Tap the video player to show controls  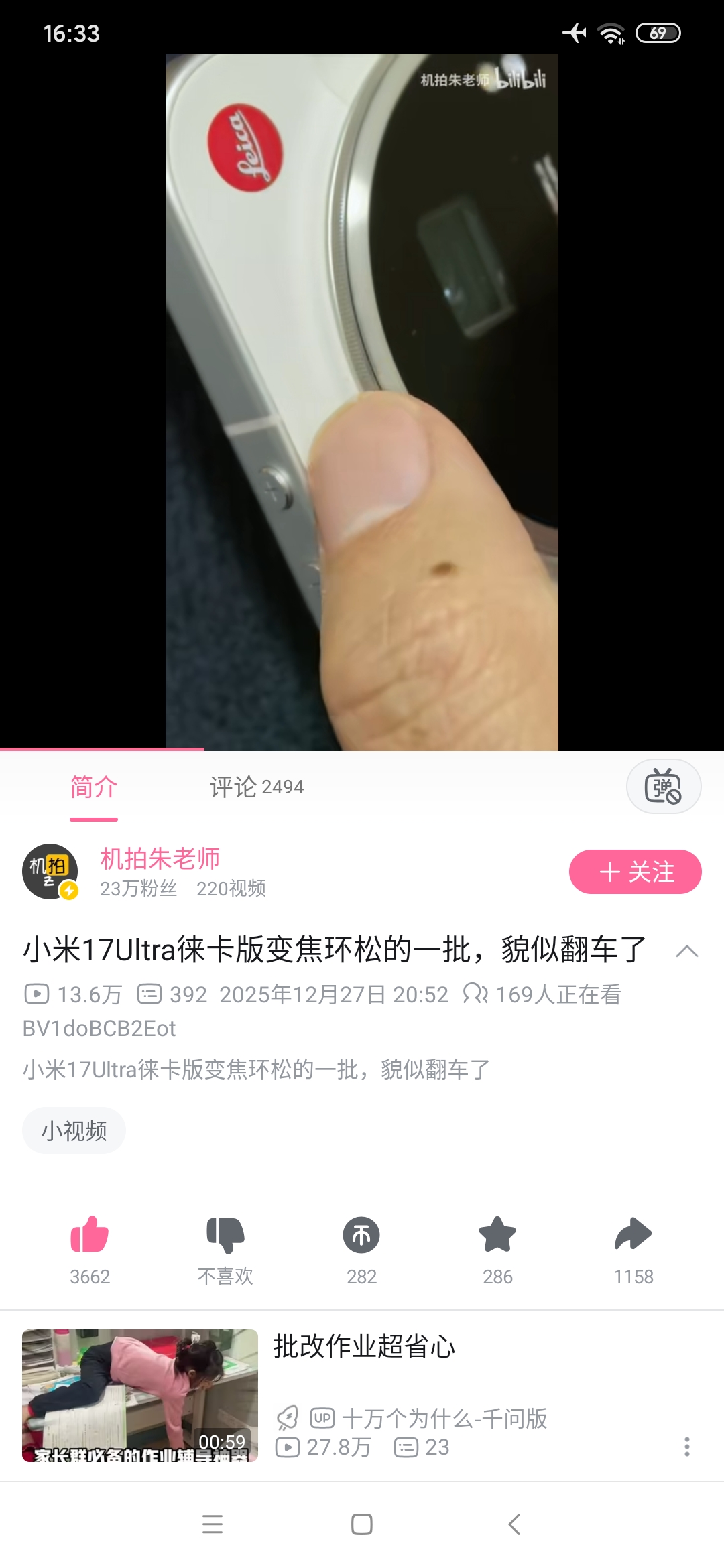point(362,402)
